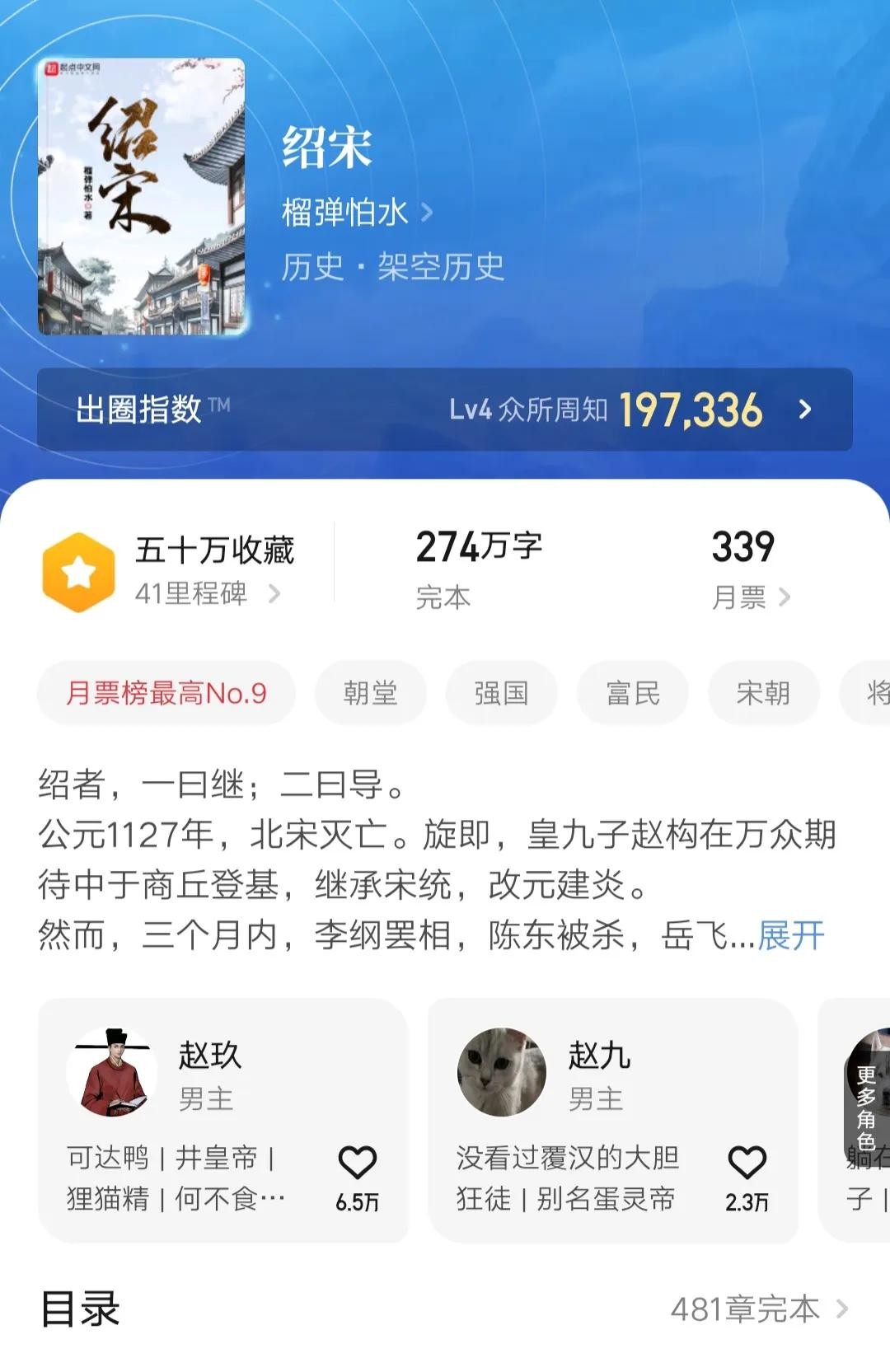
Task: Like the character 赵玖
Action: 358,1164
